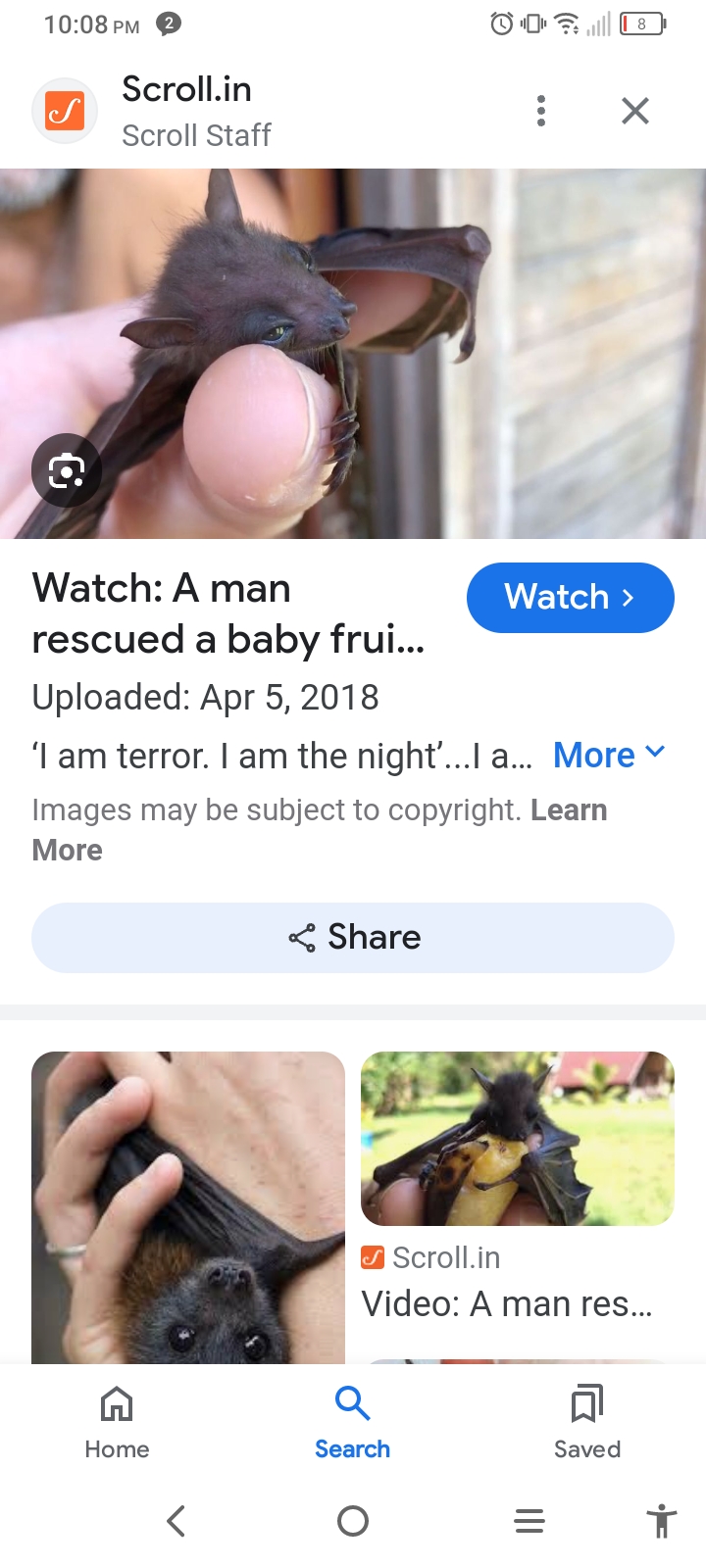Open the Learn More copyright link
Viewport: 706px width, 1568px height.
(x=569, y=810)
